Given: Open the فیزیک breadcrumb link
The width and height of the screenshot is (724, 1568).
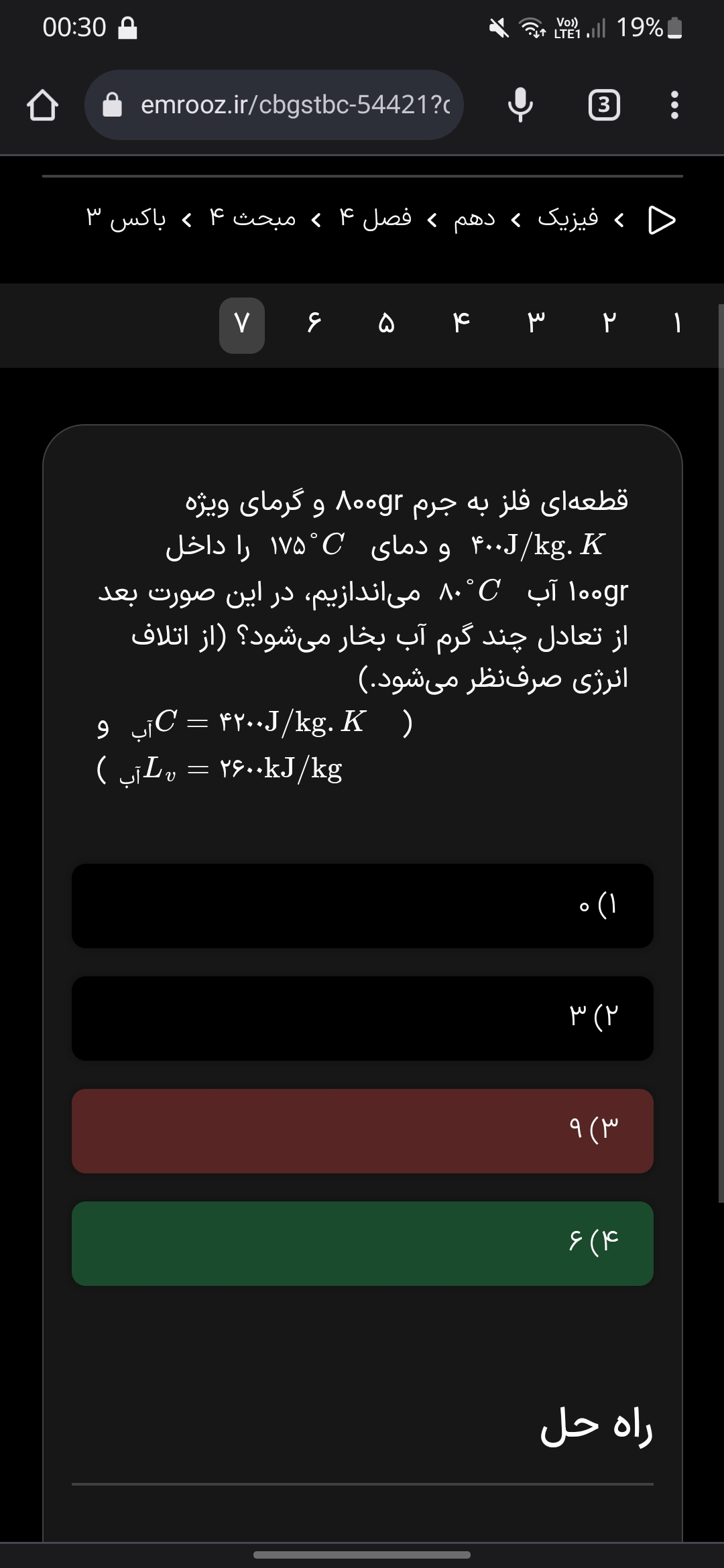Looking at the screenshot, I should [x=568, y=218].
